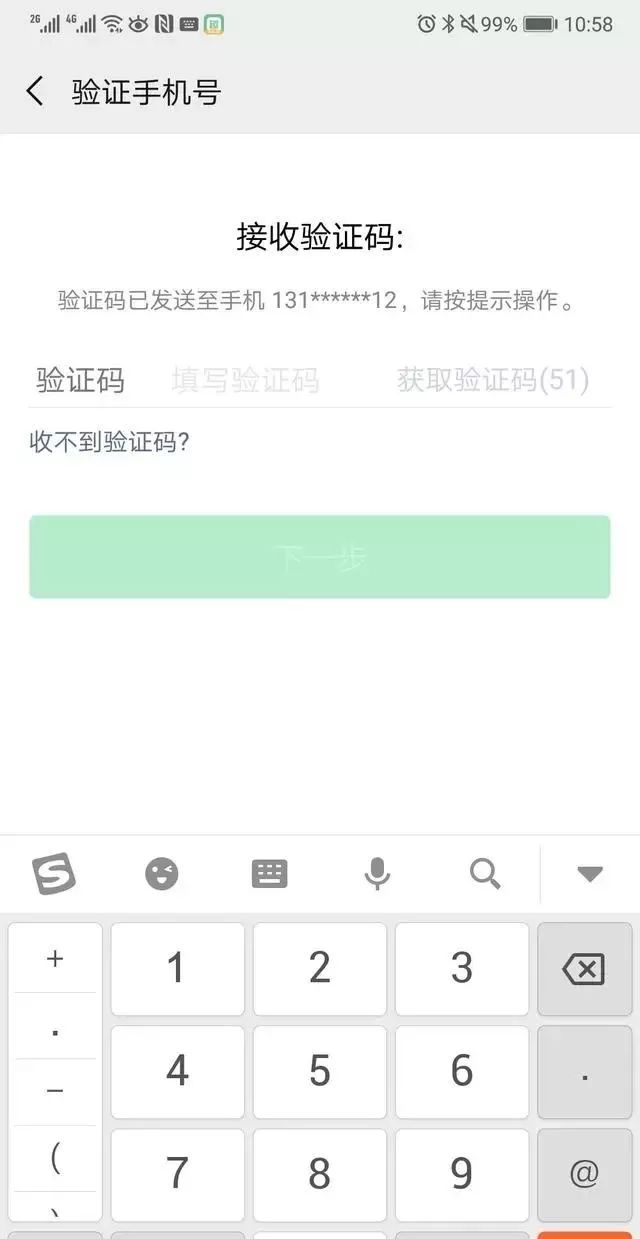Viewport: 640px width, 1239px height.
Task: Open the 收不到验证码? help link
Action: pyautogui.click(x=109, y=442)
